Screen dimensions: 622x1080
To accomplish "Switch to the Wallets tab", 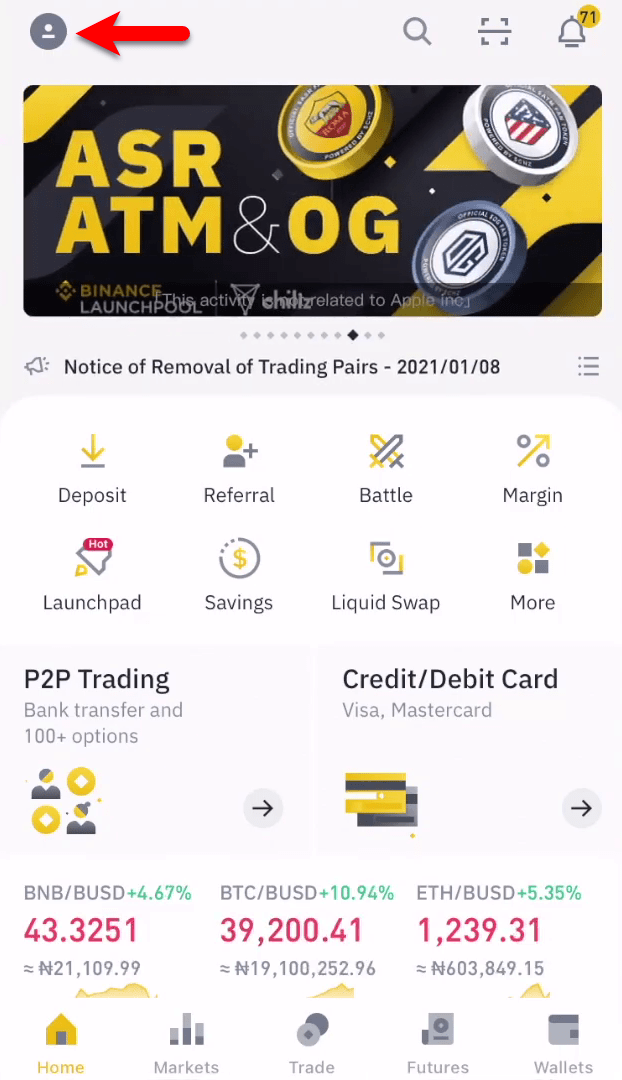I will (x=563, y=1042).
